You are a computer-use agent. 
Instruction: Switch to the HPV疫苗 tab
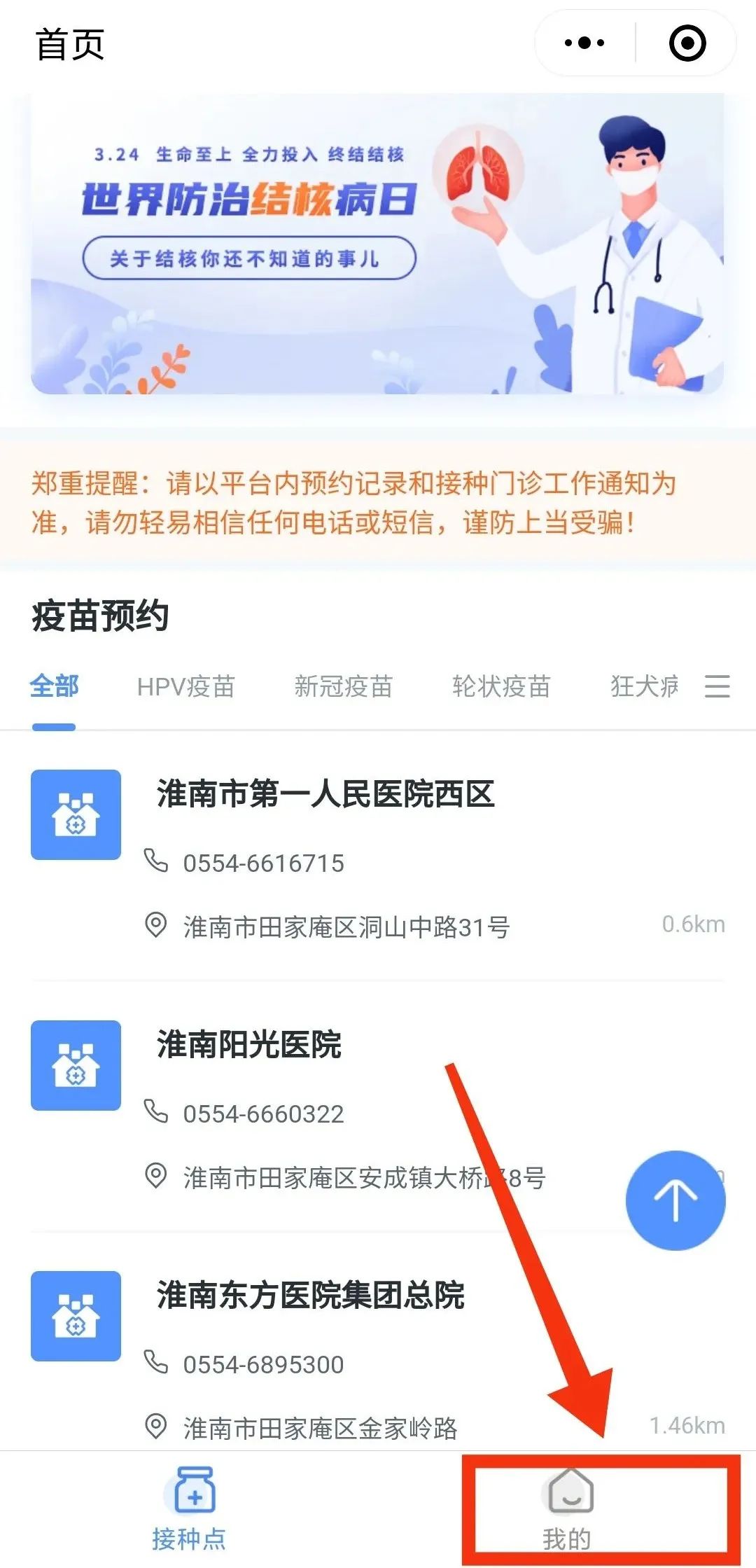(x=185, y=686)
